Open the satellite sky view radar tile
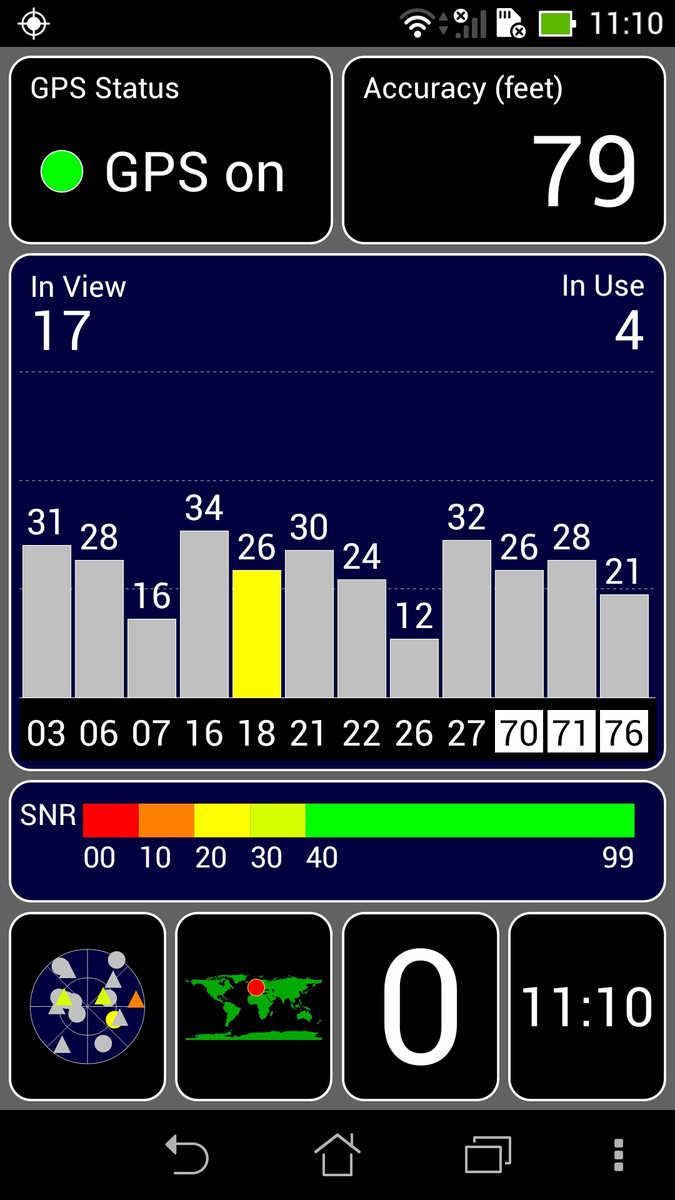This screenshot has height=1200, width=675. (x=87, y=1006)
